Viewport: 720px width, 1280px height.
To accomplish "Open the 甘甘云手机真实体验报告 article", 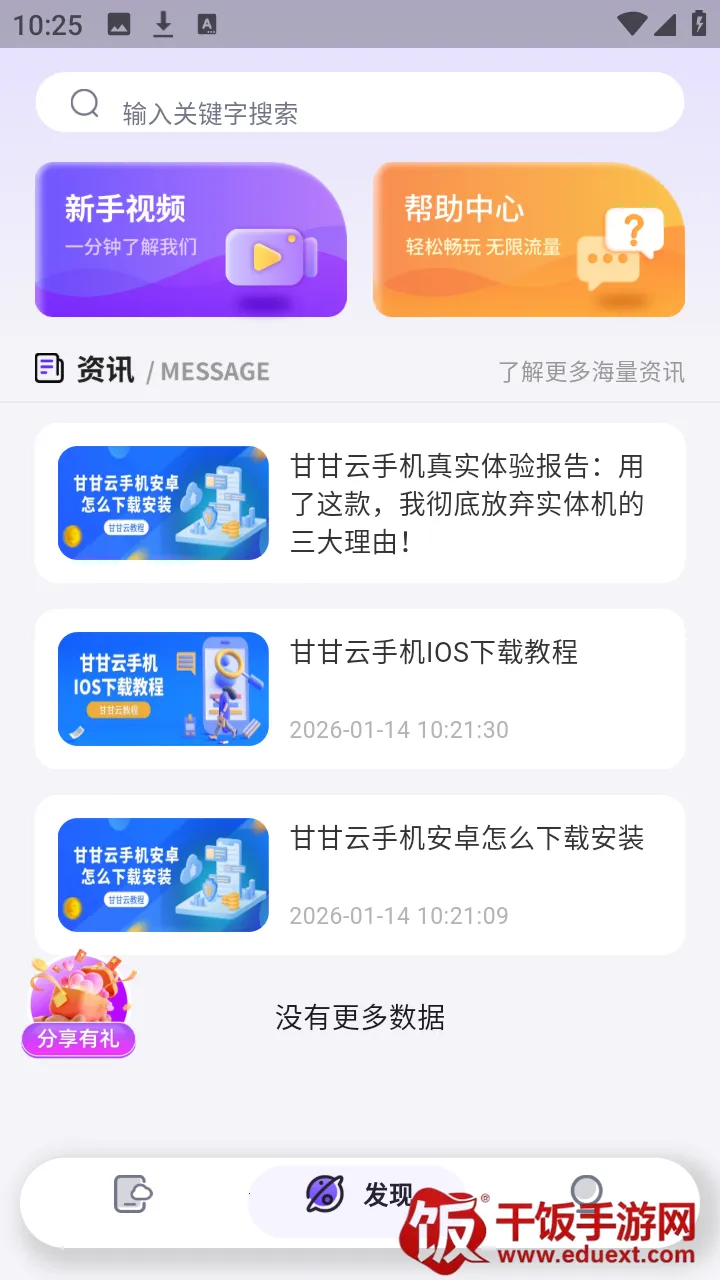I will [x=360, y=503].
